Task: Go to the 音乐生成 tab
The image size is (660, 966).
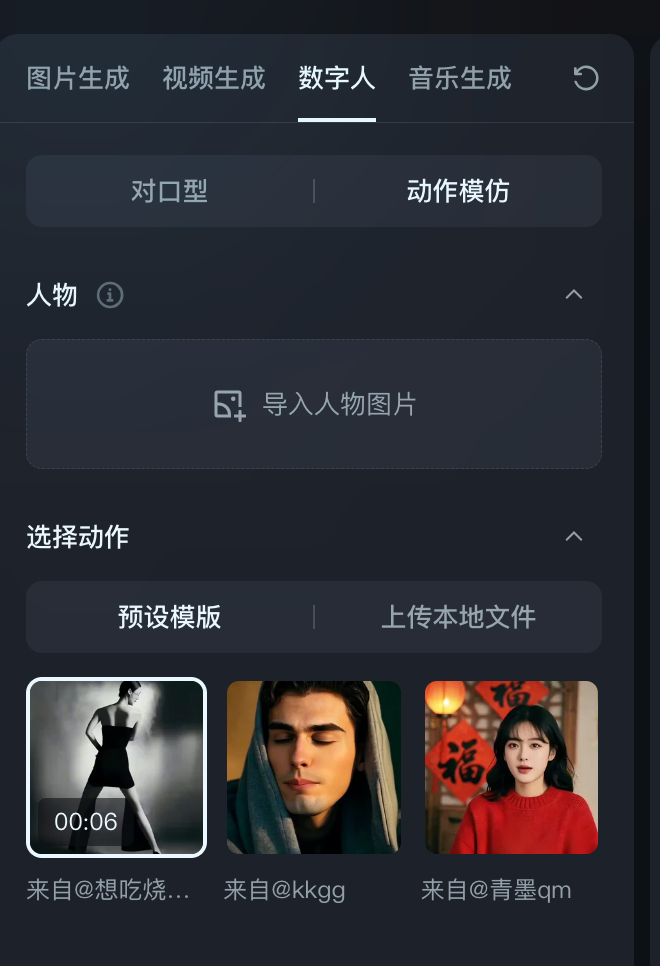Action: tap(460, 78)
